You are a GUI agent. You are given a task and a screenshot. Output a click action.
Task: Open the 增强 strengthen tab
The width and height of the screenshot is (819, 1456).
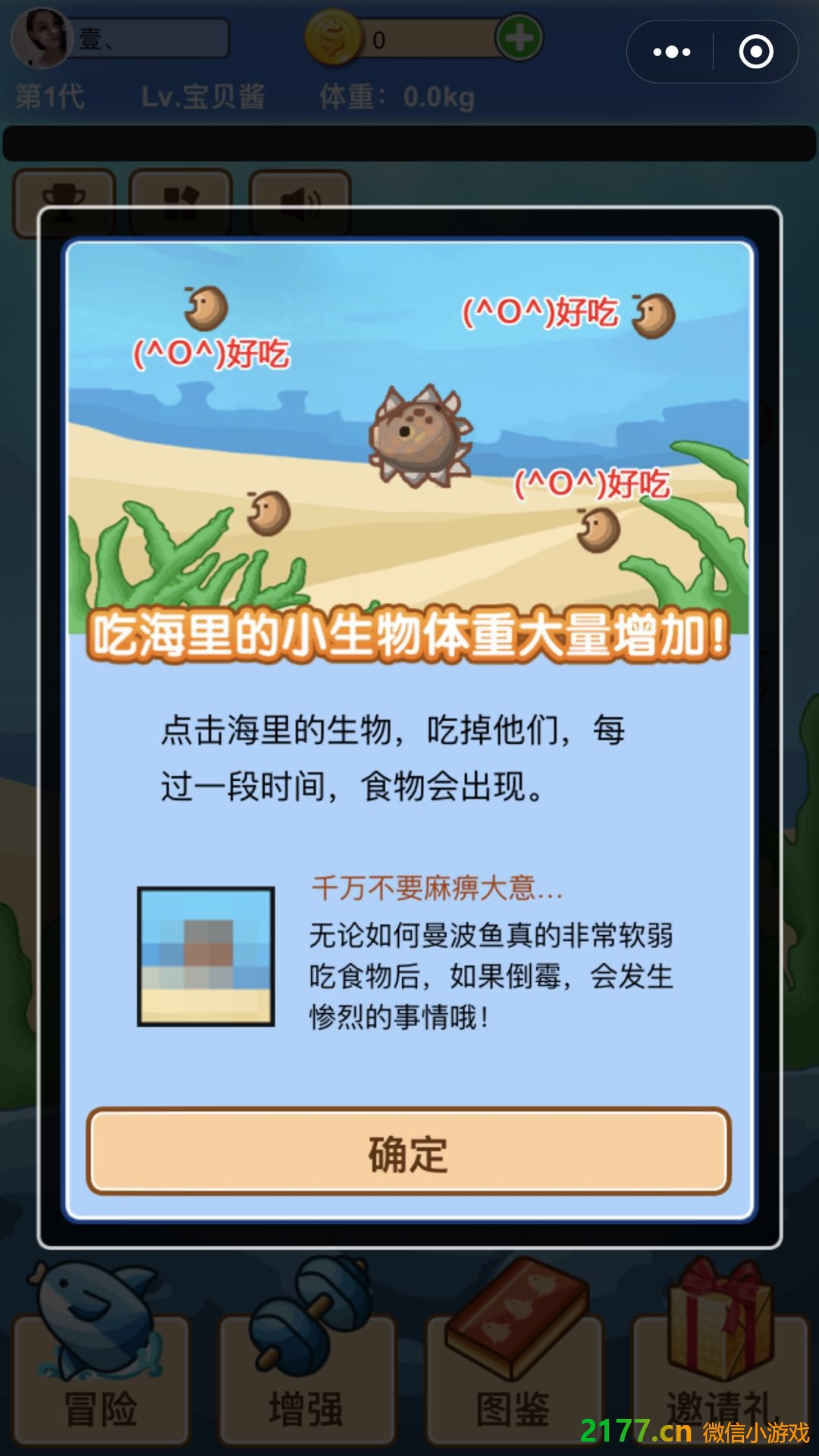pos(306,1357)
